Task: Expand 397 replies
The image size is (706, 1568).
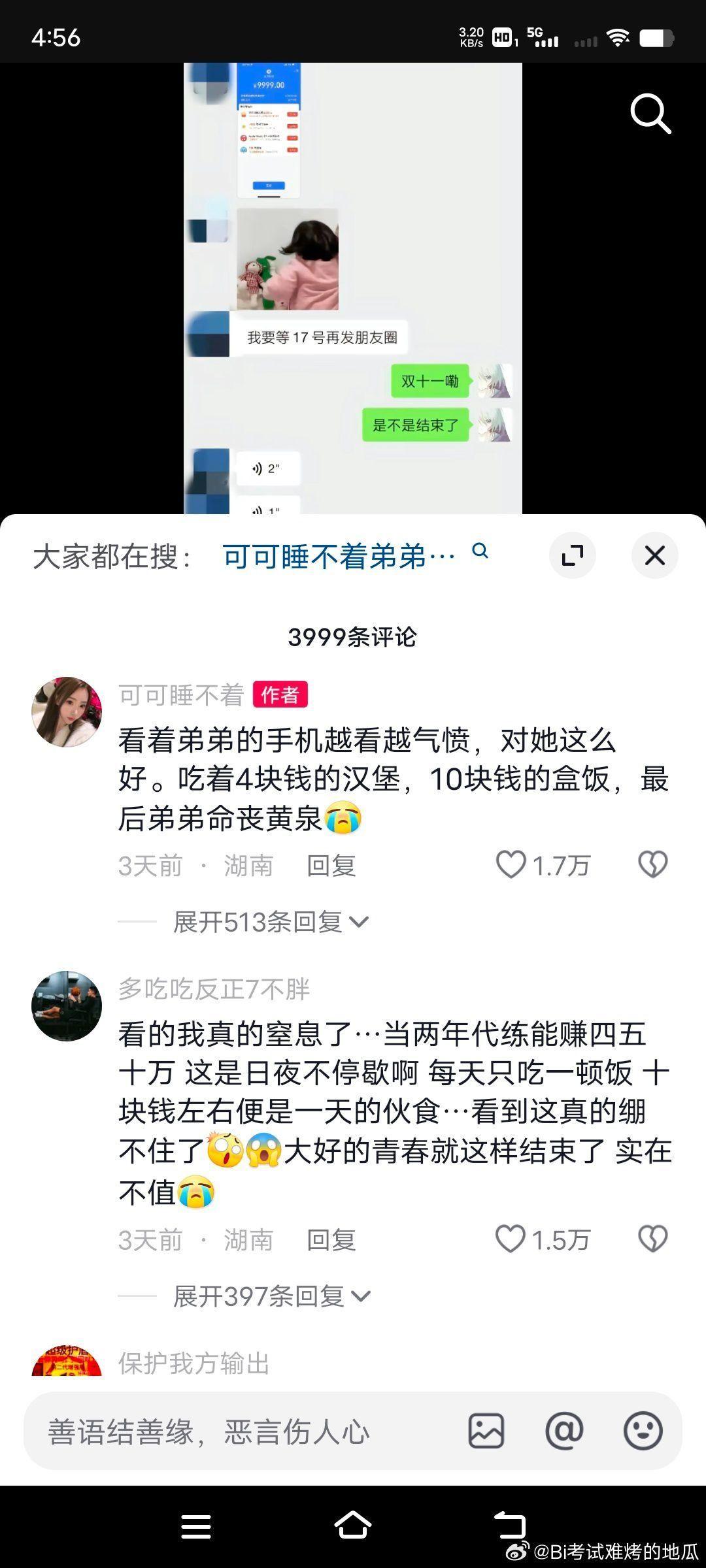Action: [272, 1296]
